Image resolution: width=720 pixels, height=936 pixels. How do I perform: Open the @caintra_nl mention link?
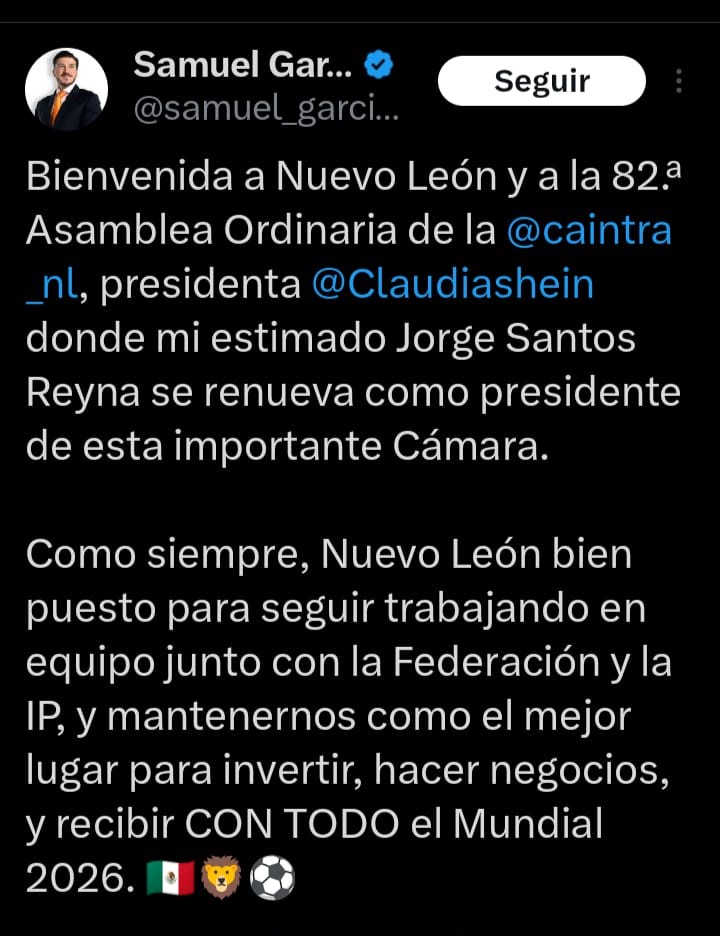click(x=589, y=231)
